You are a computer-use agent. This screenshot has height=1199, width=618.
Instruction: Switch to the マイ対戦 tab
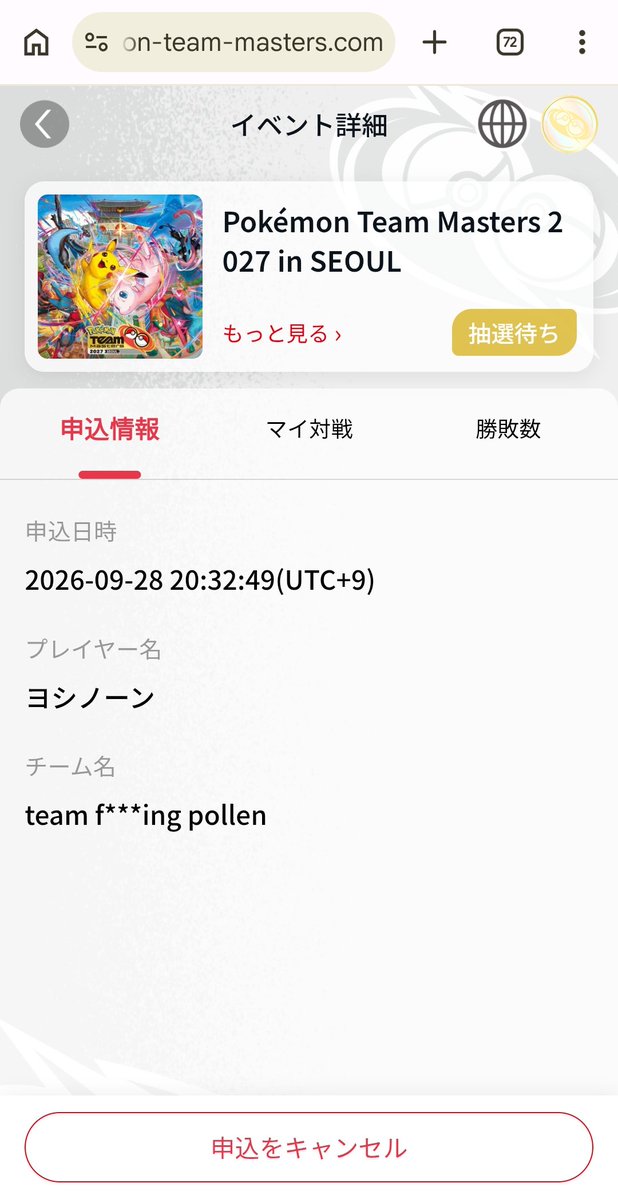coord(309,429)
